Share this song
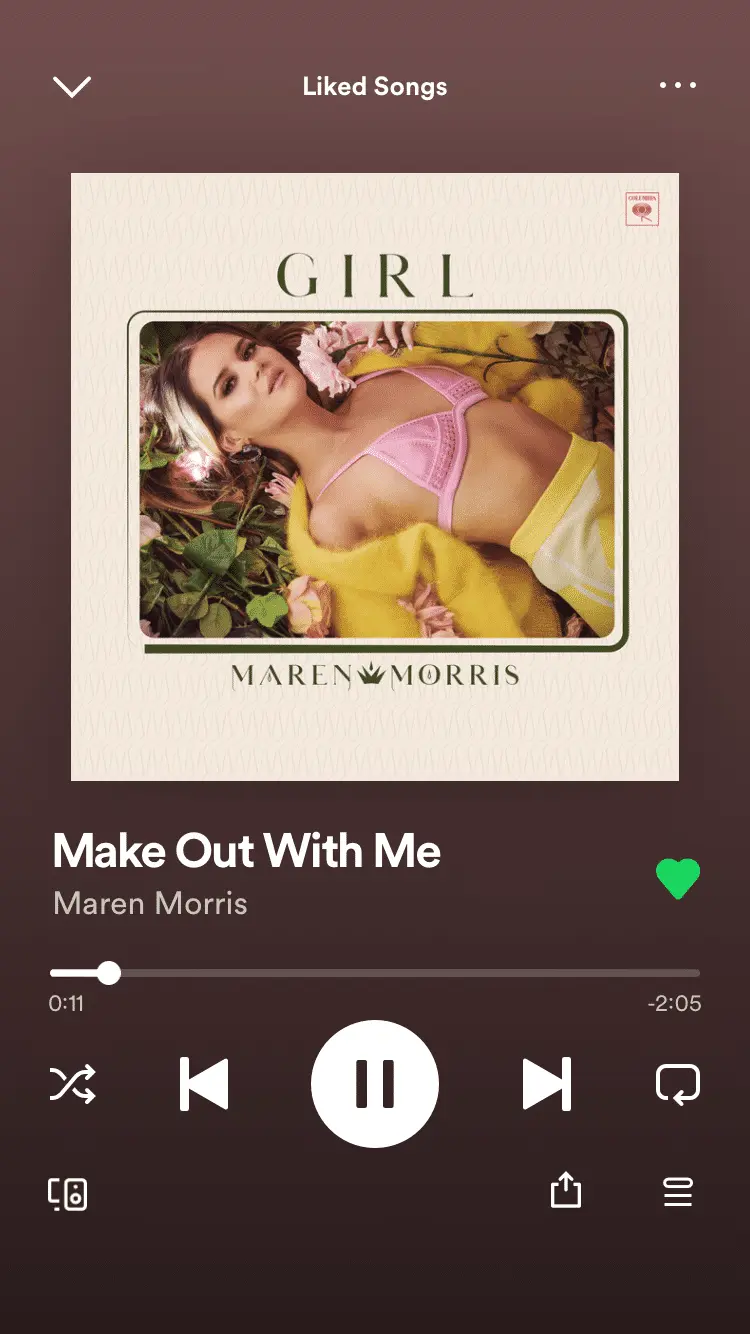 (565, 1191)
